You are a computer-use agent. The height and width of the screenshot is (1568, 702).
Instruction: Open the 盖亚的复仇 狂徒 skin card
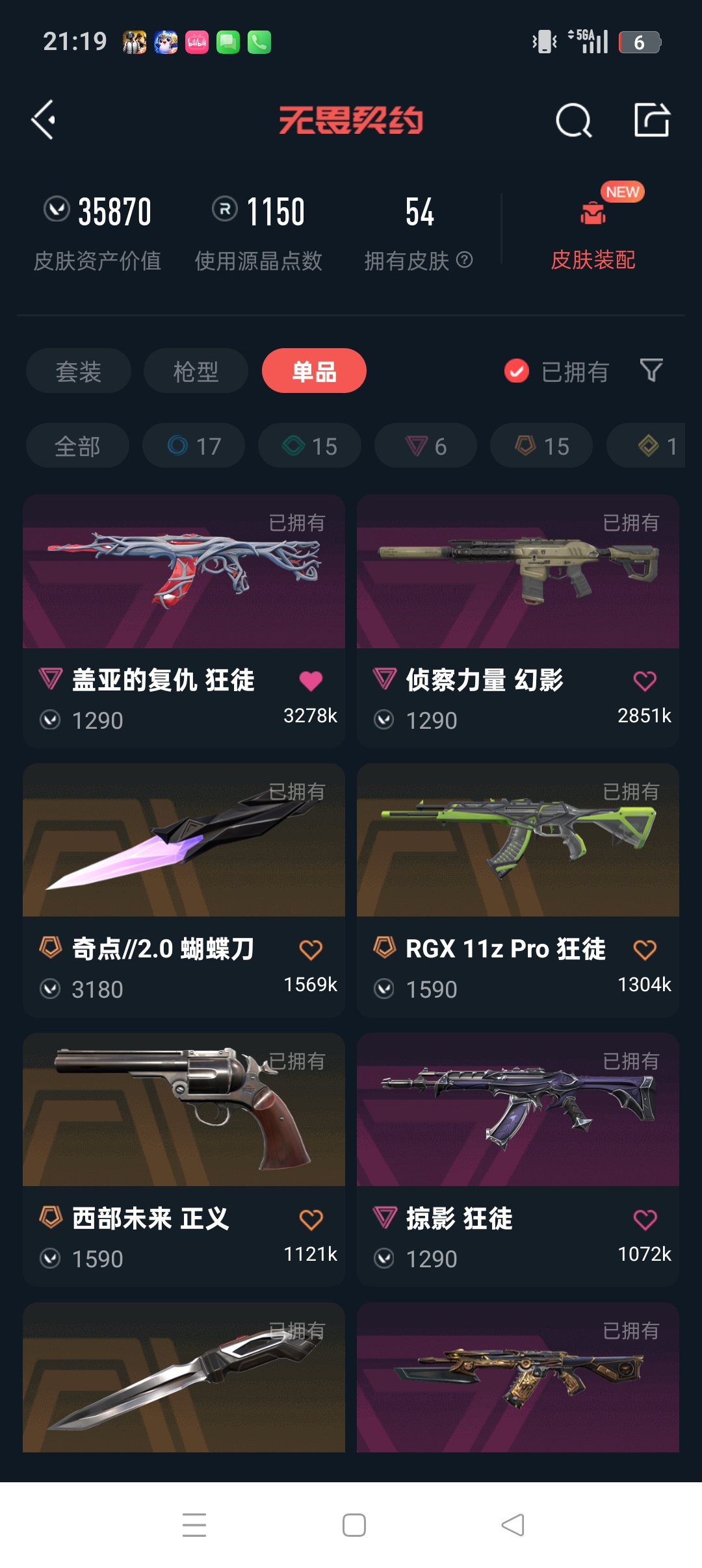click(184, 621)
